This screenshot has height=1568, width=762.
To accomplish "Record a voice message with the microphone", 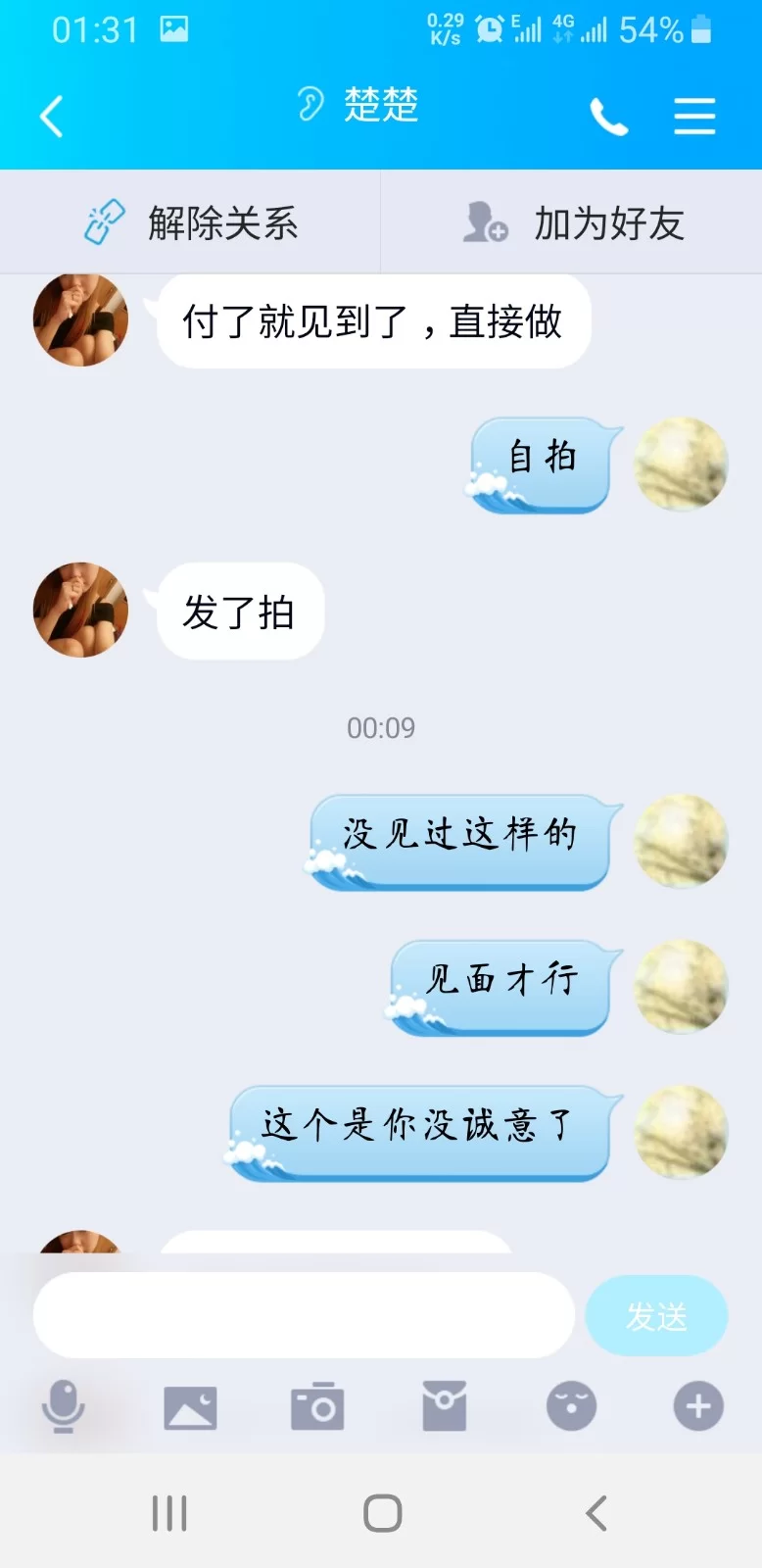I will (x=64, y=1407).
